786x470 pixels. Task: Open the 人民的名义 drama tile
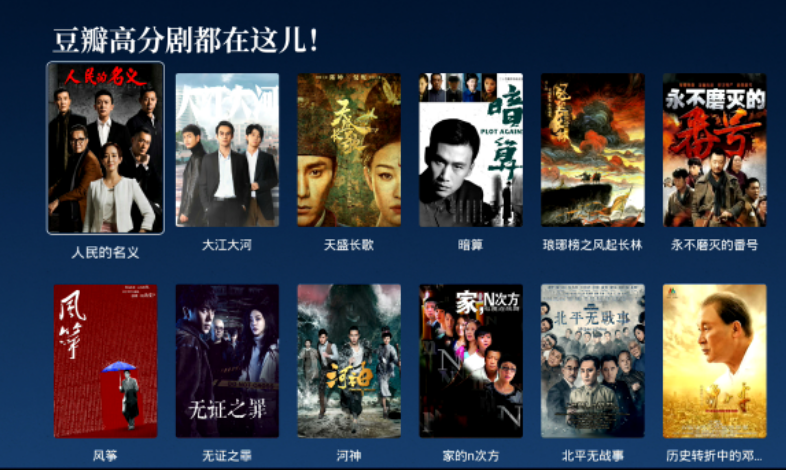pos(105,148)
